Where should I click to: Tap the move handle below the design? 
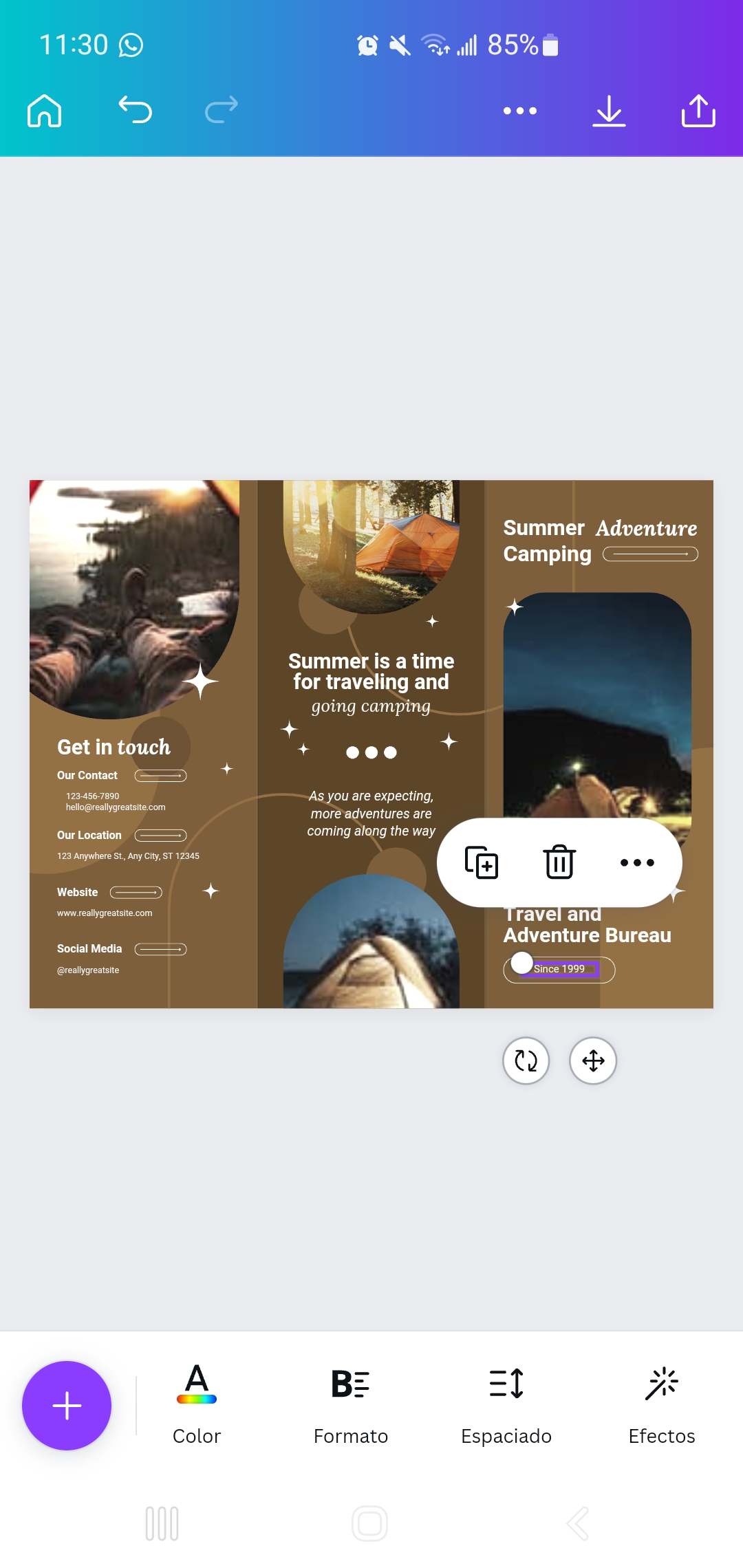tap(593, 1060)
